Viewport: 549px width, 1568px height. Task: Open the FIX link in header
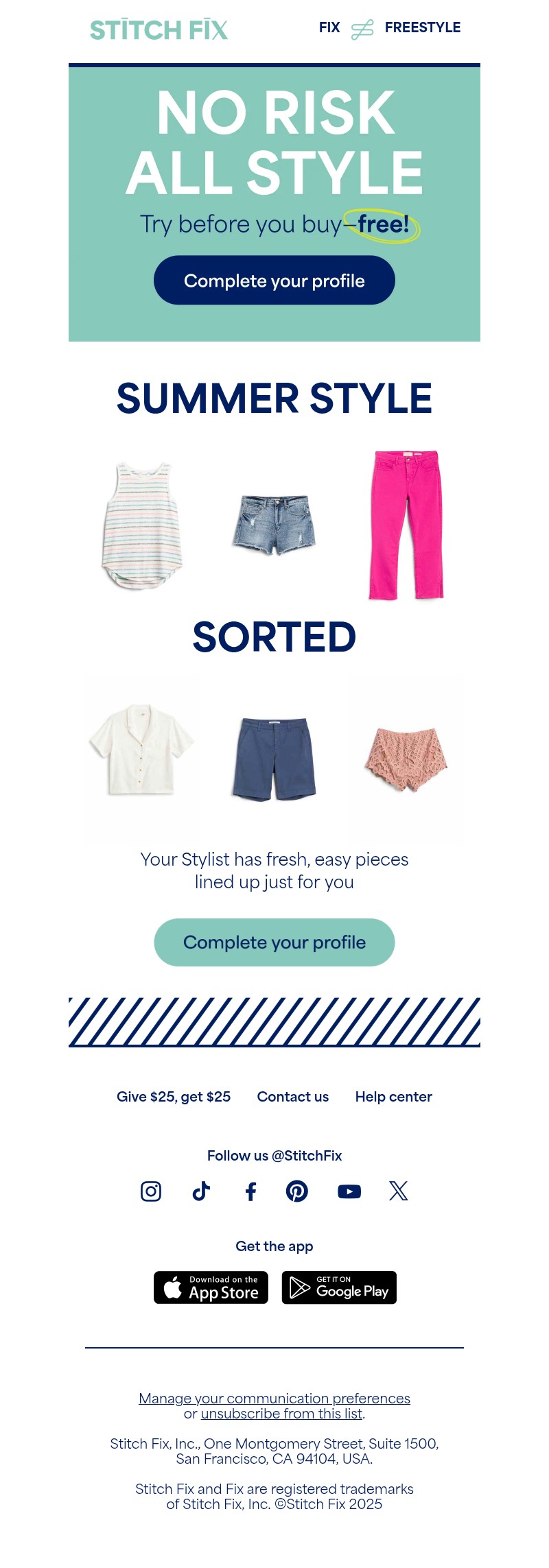click(x=329, y=27)
